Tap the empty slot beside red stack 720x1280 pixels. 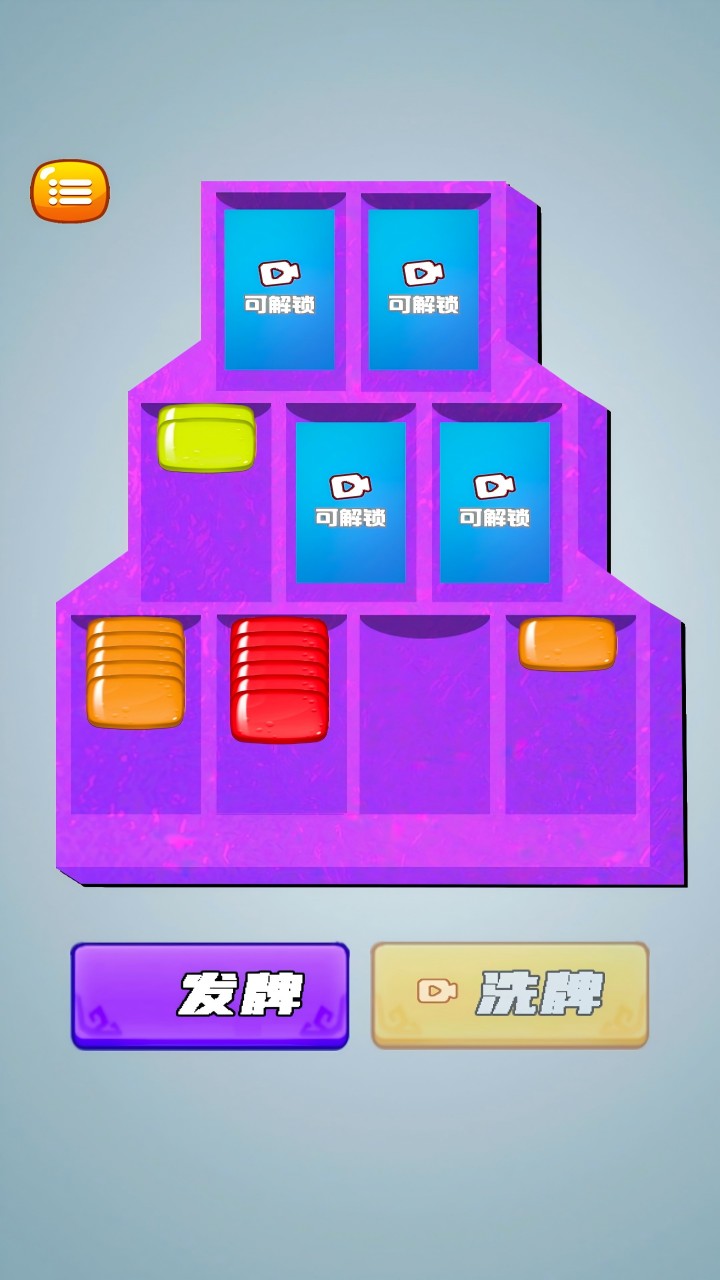(x=425, y=720)
